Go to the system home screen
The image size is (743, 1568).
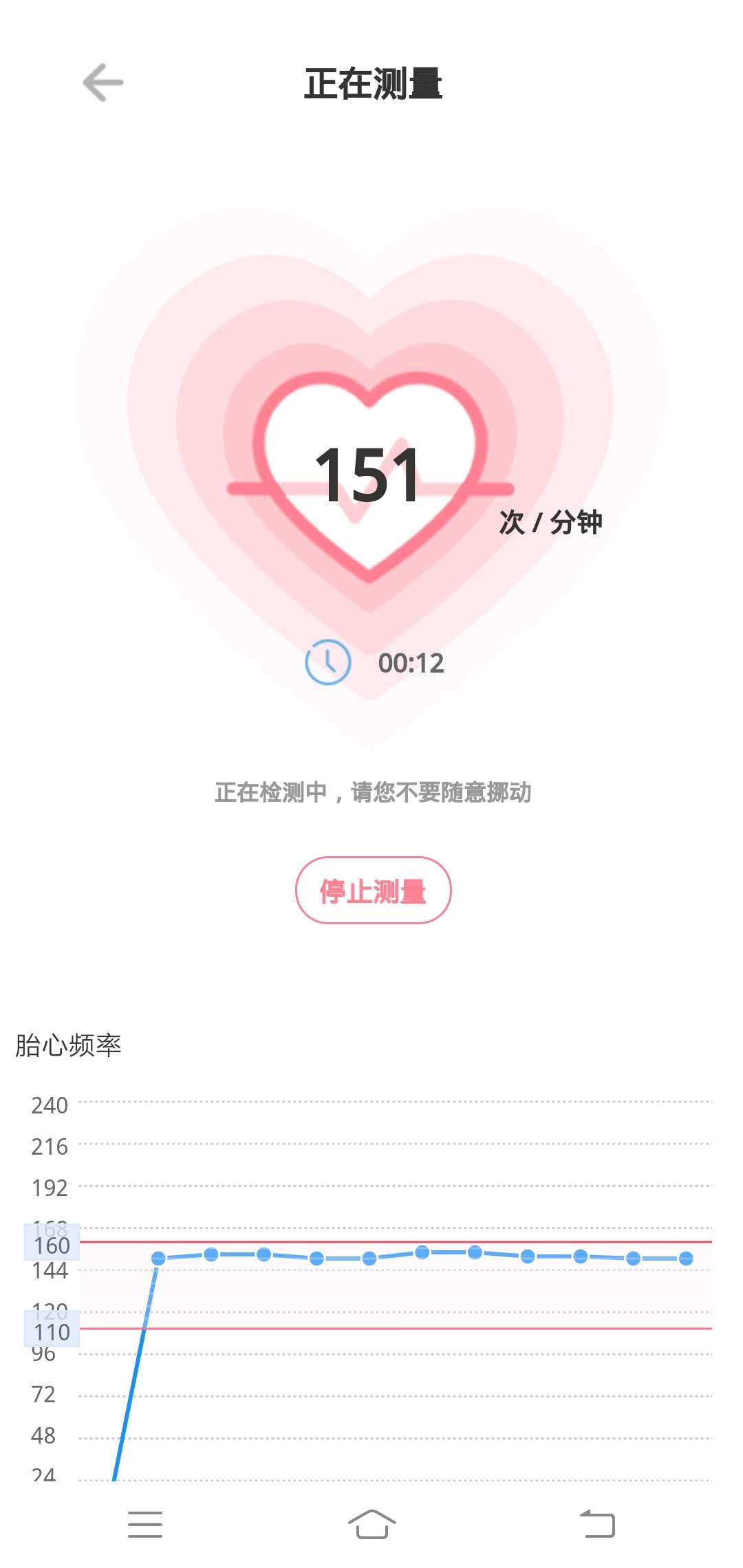(x=371, y=1524)
